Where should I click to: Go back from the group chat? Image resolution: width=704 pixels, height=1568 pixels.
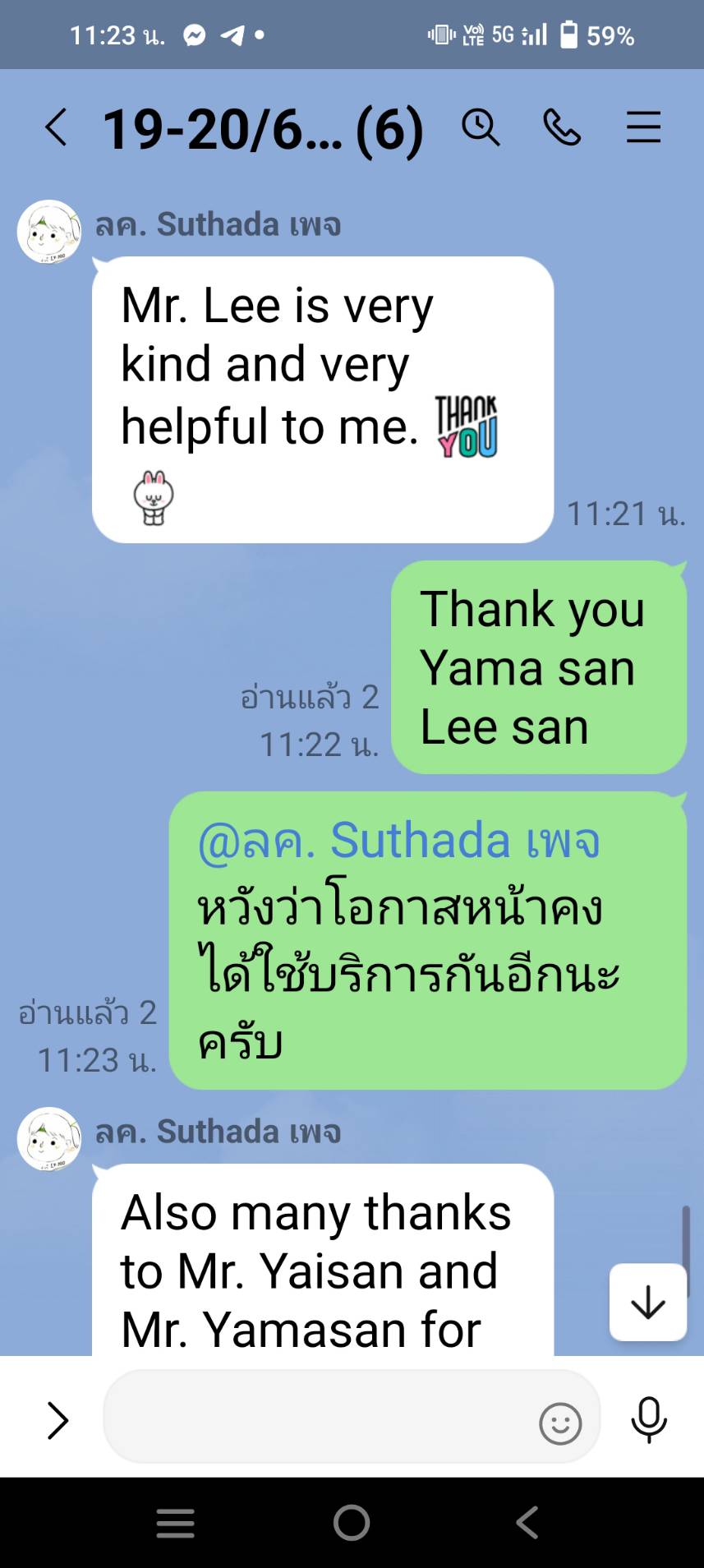point(56,128)
